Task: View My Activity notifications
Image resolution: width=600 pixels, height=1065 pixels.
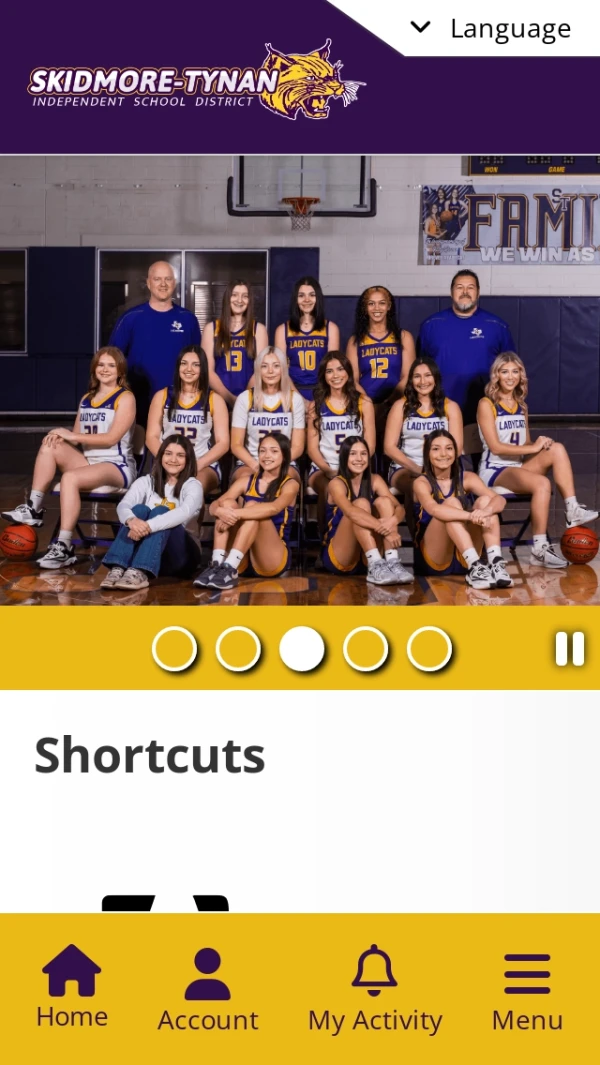Action: pos(375,990)
